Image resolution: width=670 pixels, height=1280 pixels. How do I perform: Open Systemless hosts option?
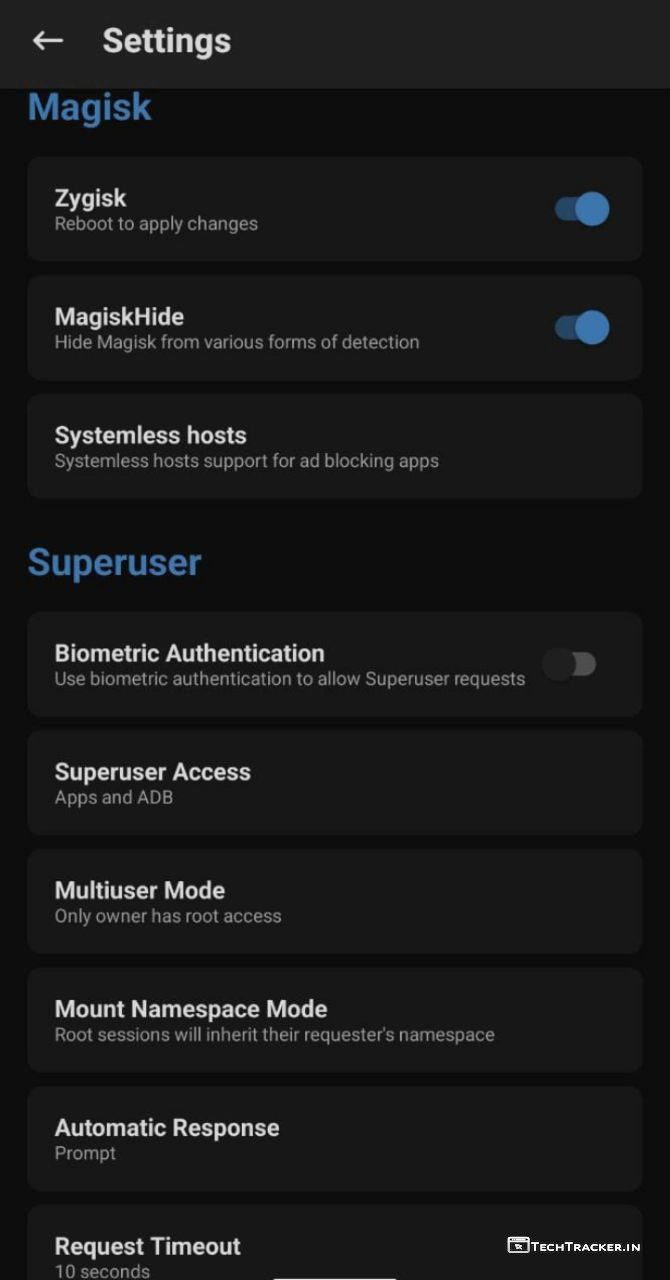(x=334, y=446)
